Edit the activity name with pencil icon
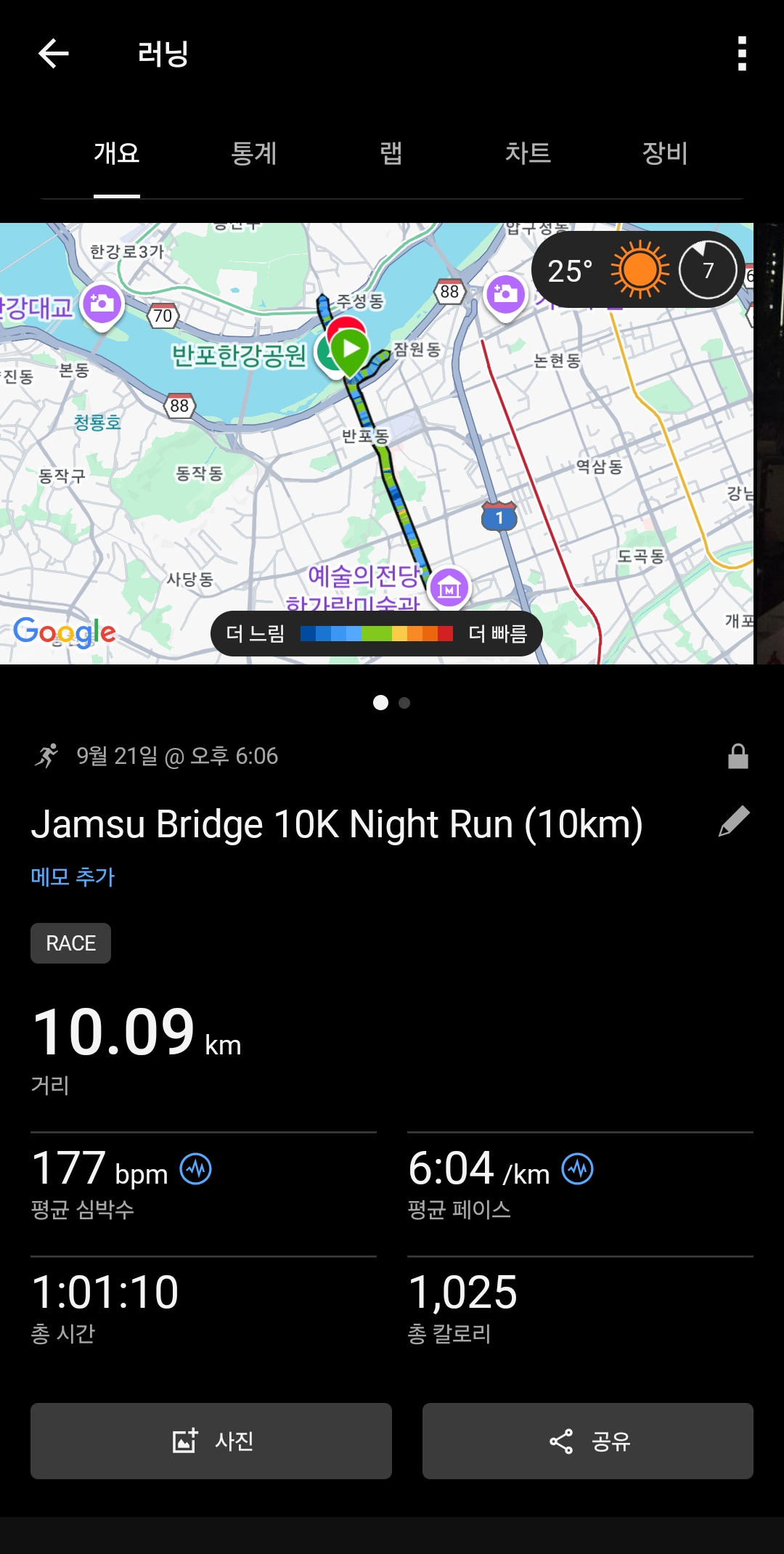 coord(734,822)
